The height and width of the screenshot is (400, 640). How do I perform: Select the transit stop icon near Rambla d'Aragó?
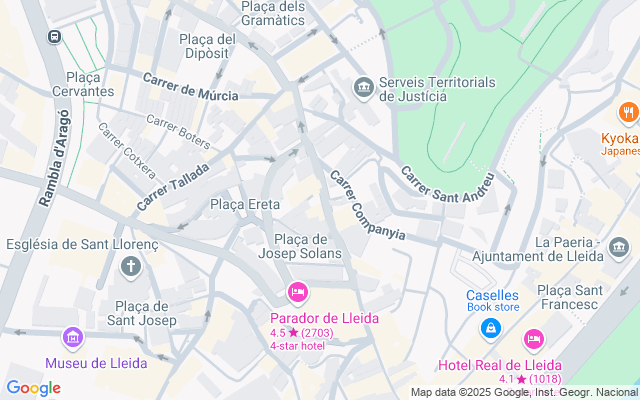(x=52, y=38)
